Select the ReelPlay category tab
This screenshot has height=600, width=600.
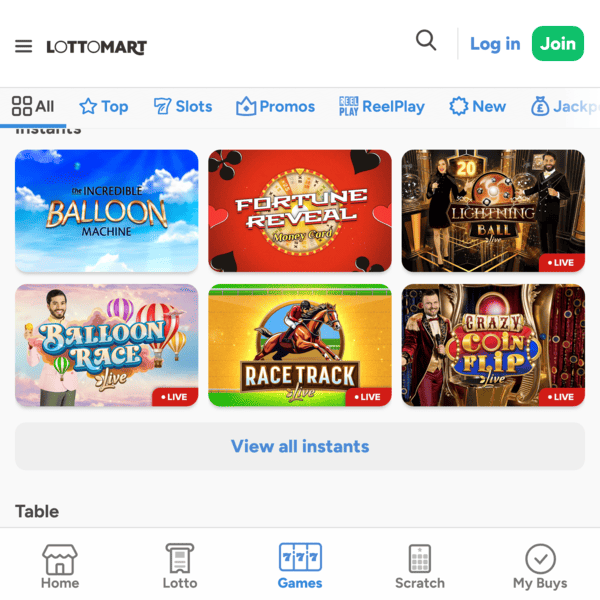pos(381,106)
